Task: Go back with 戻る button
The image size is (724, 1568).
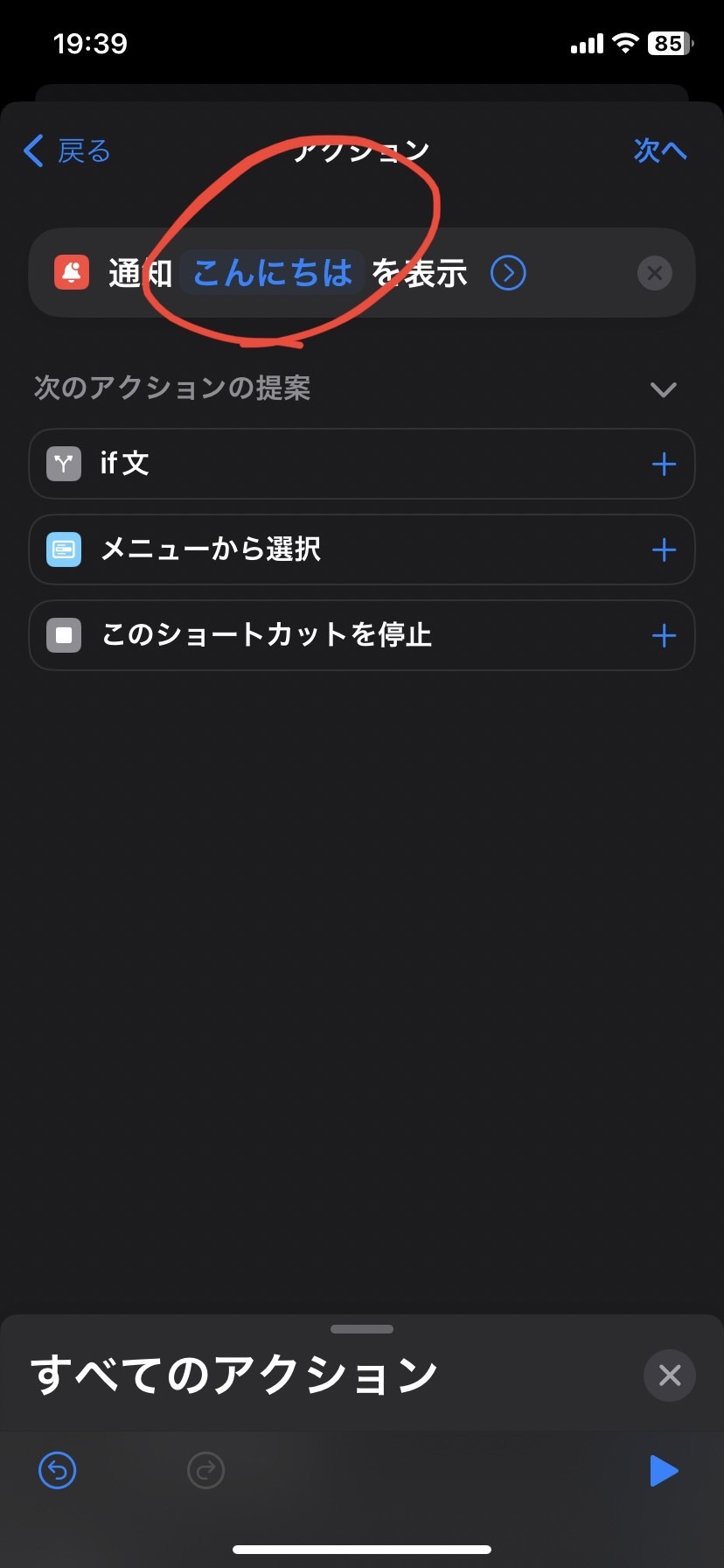Action: [x=67, y=150]
